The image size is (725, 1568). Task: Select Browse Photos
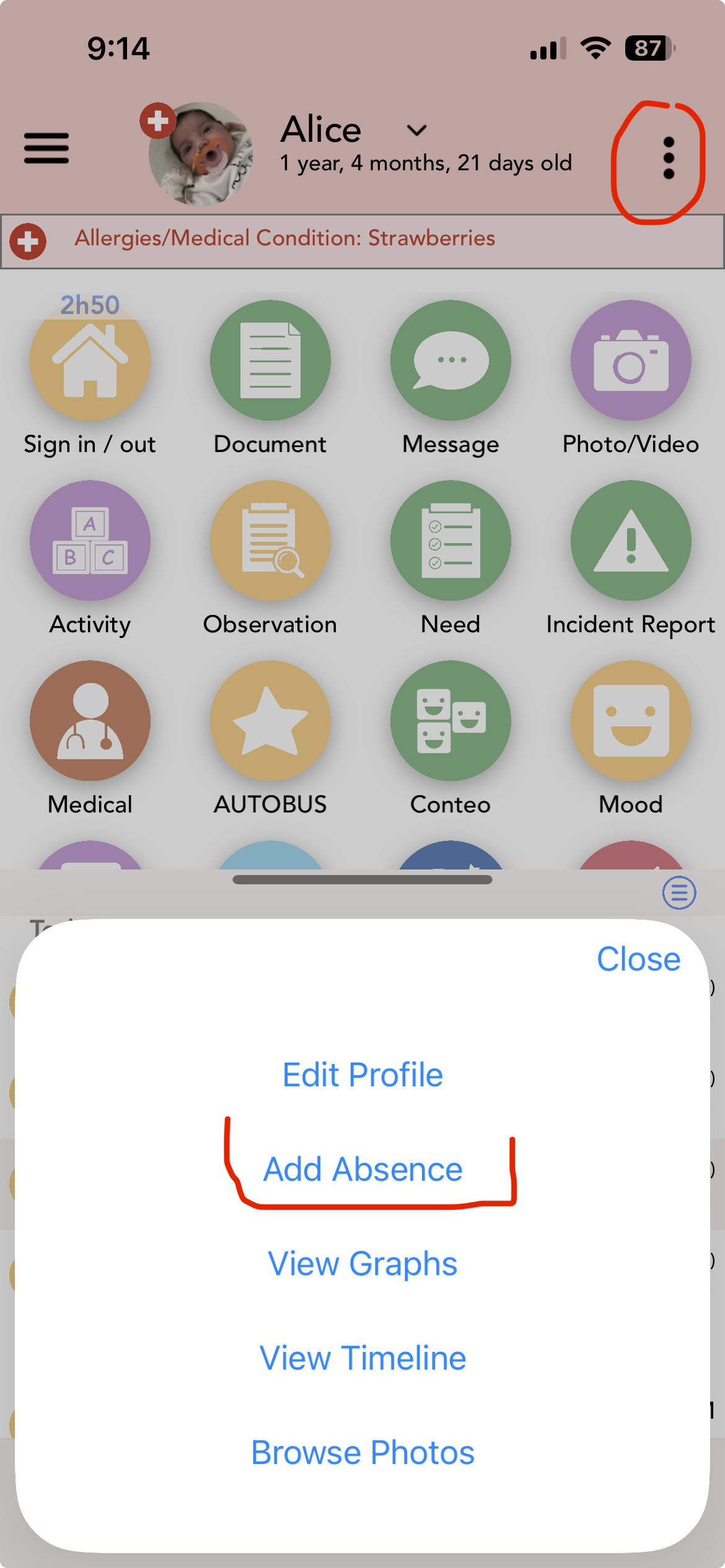pyautogui.click(x=362, y=1453)
